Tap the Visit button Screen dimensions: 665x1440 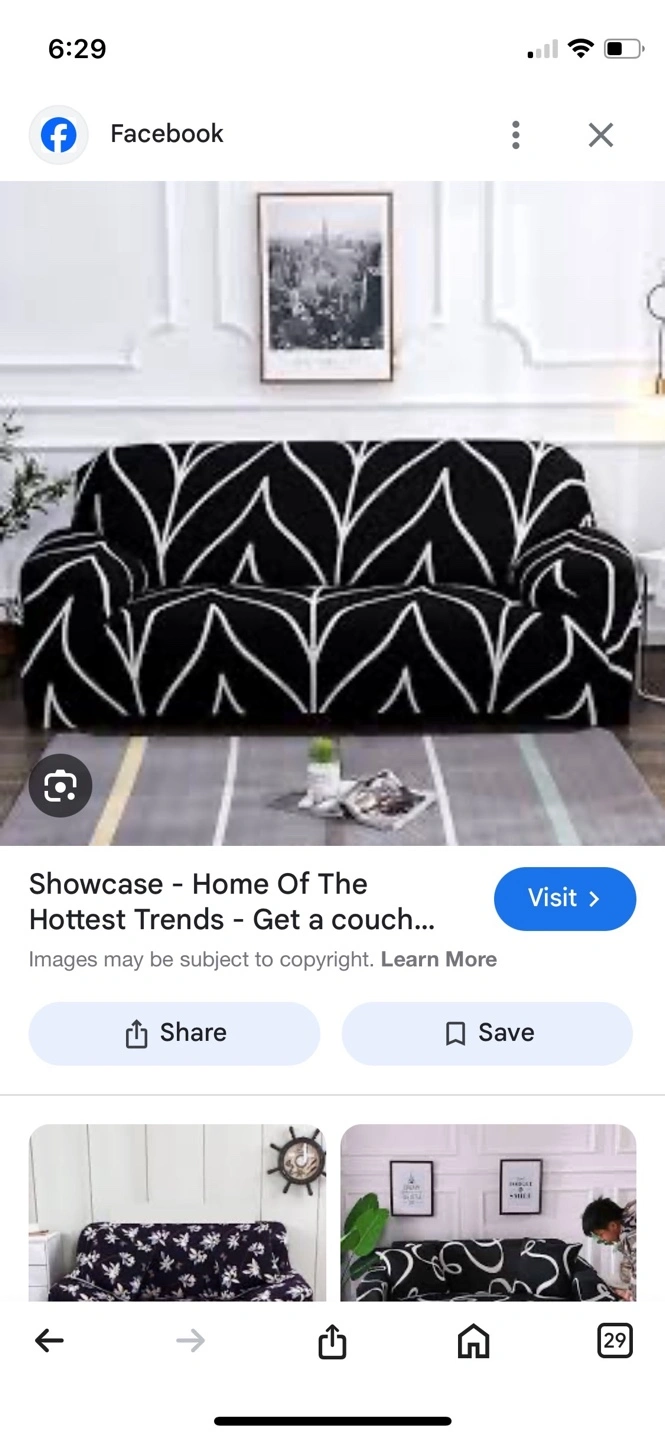click(x=565, y=898)
